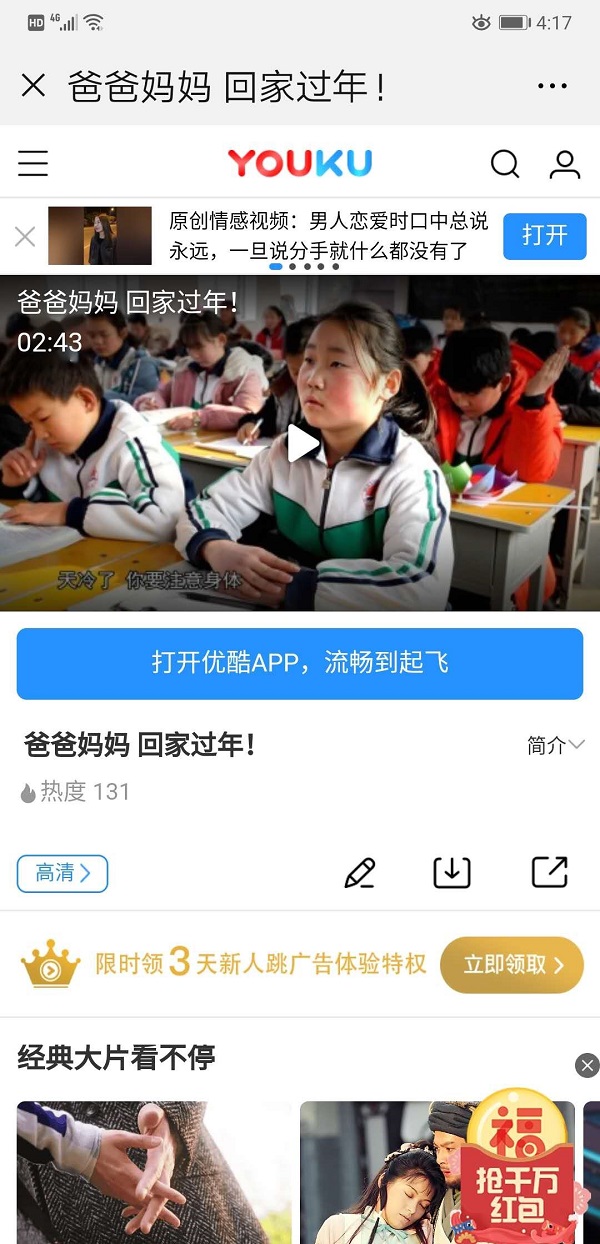
Task: Change video quality via 高清
Action: pyautogui.click(x=62, y=873)
